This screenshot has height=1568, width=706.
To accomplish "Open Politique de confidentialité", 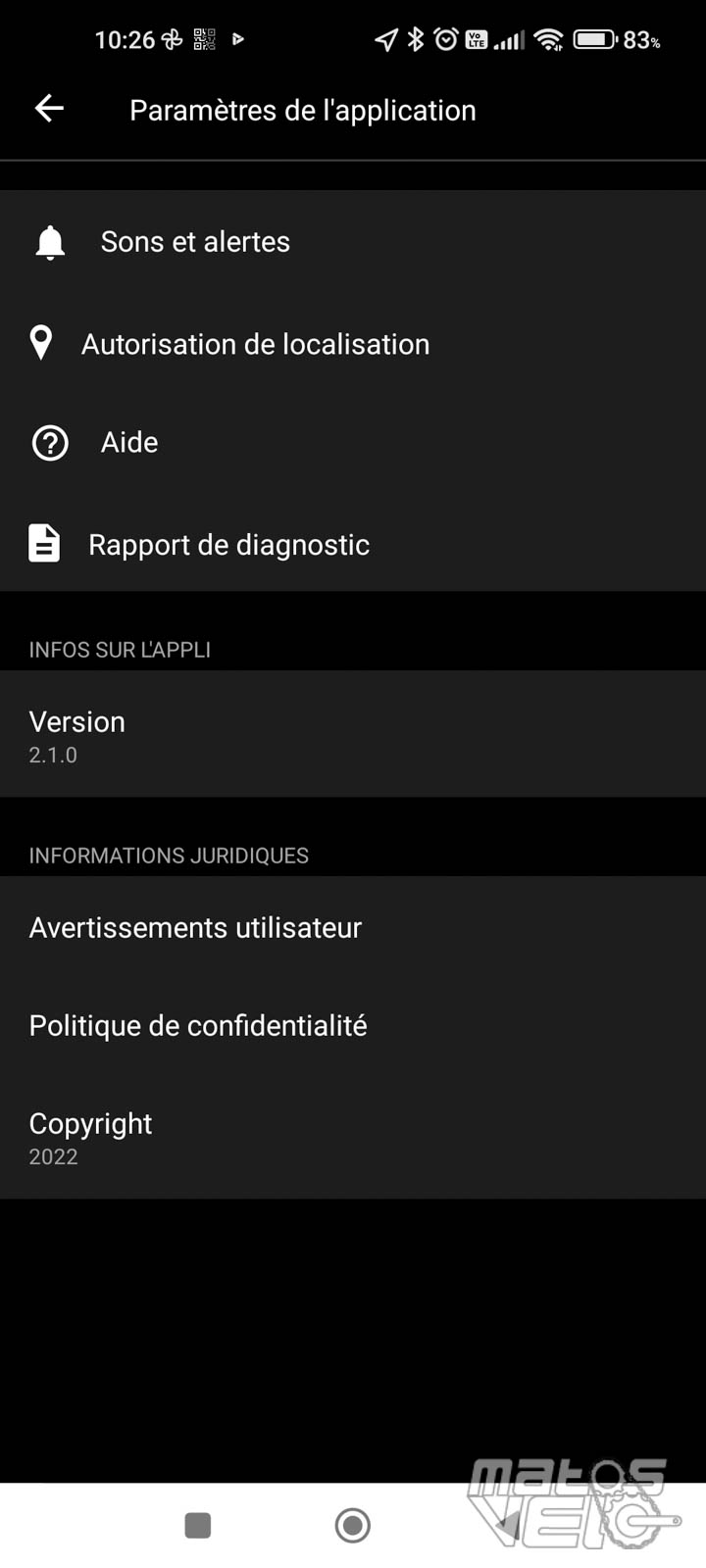I will point(353,1025).
